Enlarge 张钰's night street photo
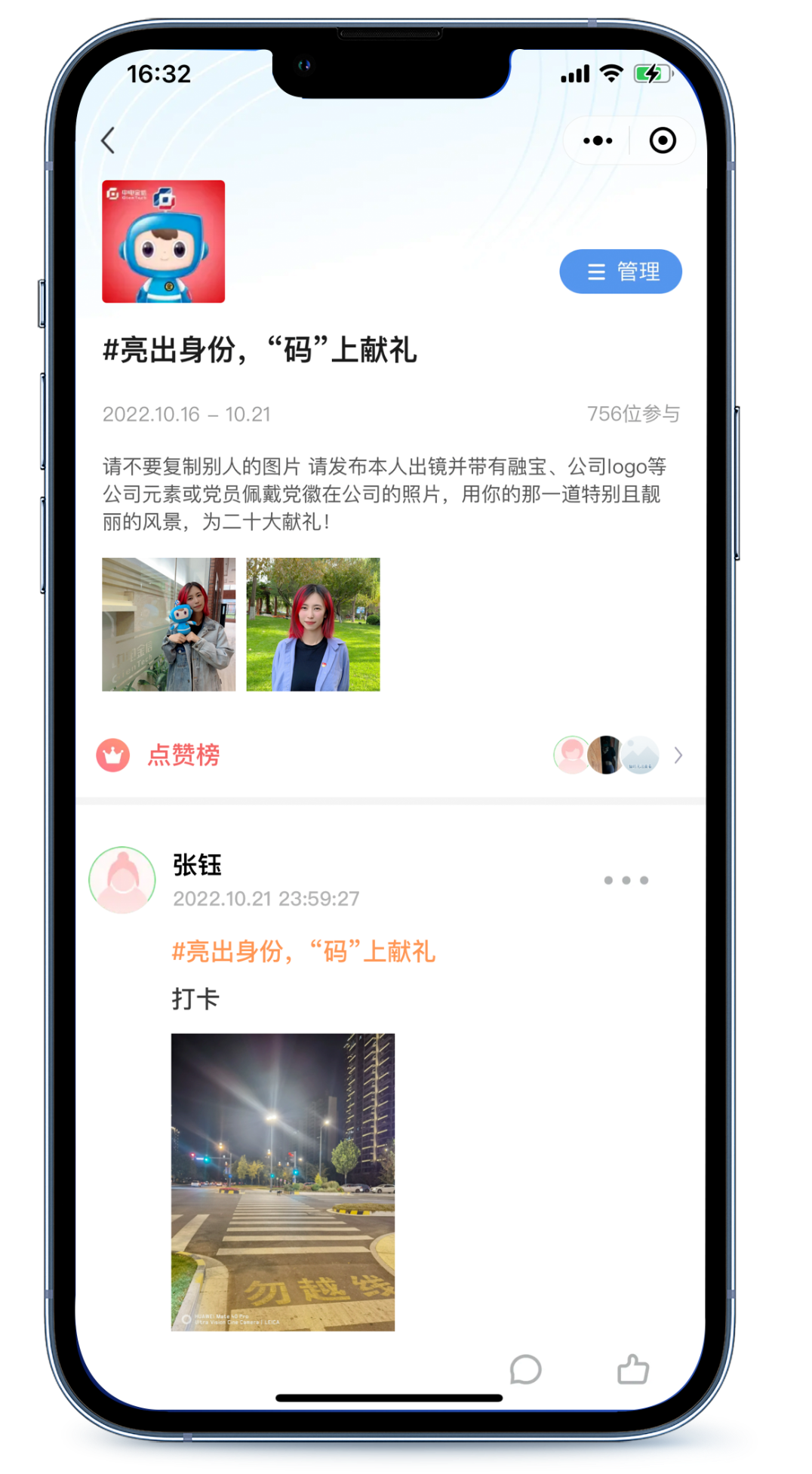This screenshot has width=812, height=1474. [283, 1181]
